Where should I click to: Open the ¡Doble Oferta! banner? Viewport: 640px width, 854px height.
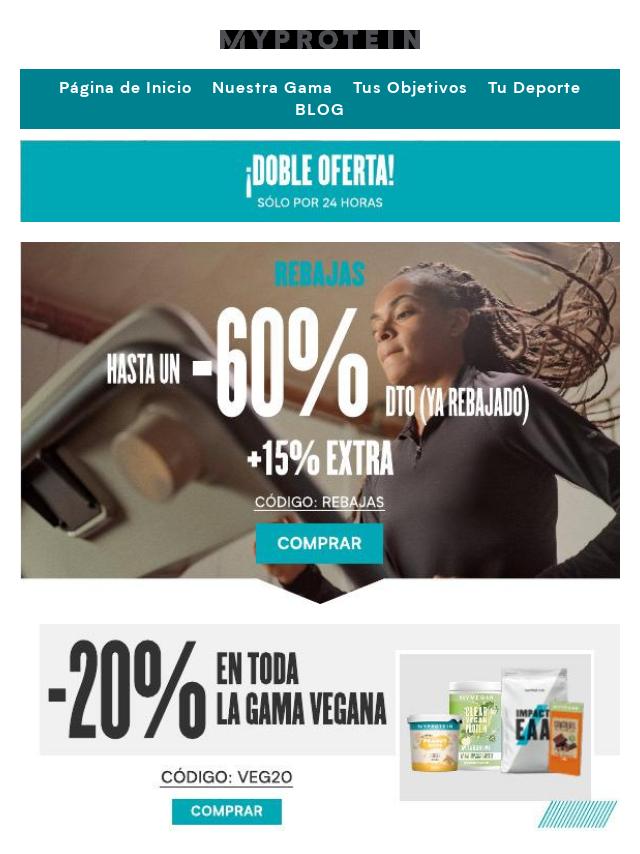[320, 181]
